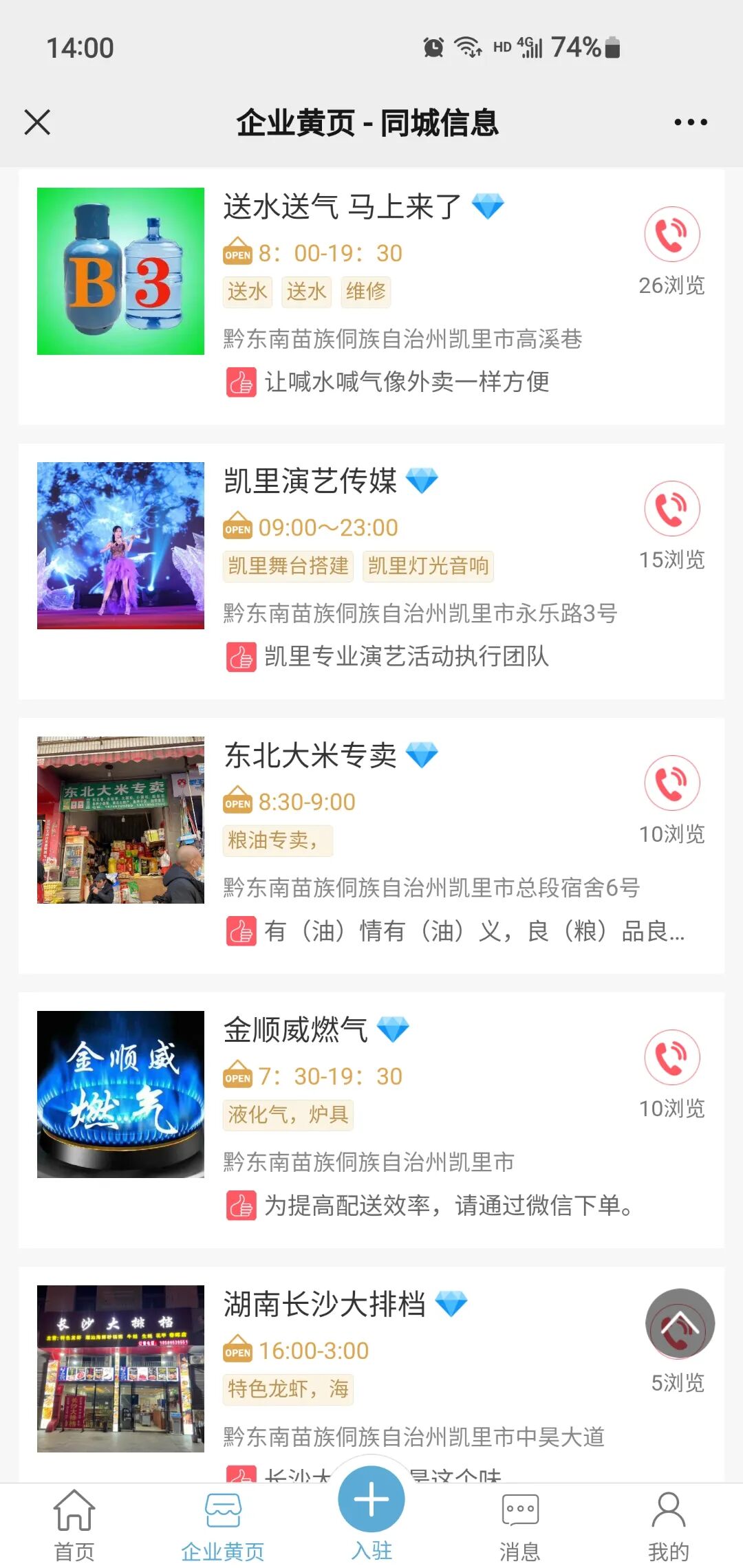Open the three-dot overflow menu
The width and height of the screenshot is (743, 1568).
coord(690,122)
